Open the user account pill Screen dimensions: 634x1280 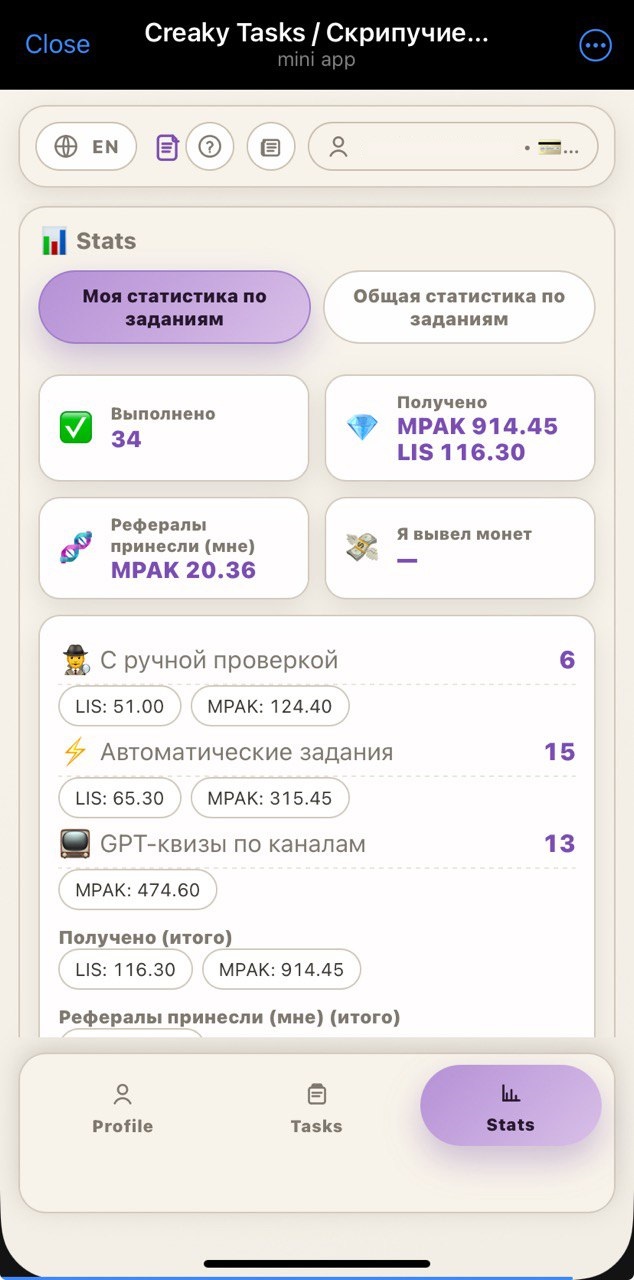coord(452,147)
